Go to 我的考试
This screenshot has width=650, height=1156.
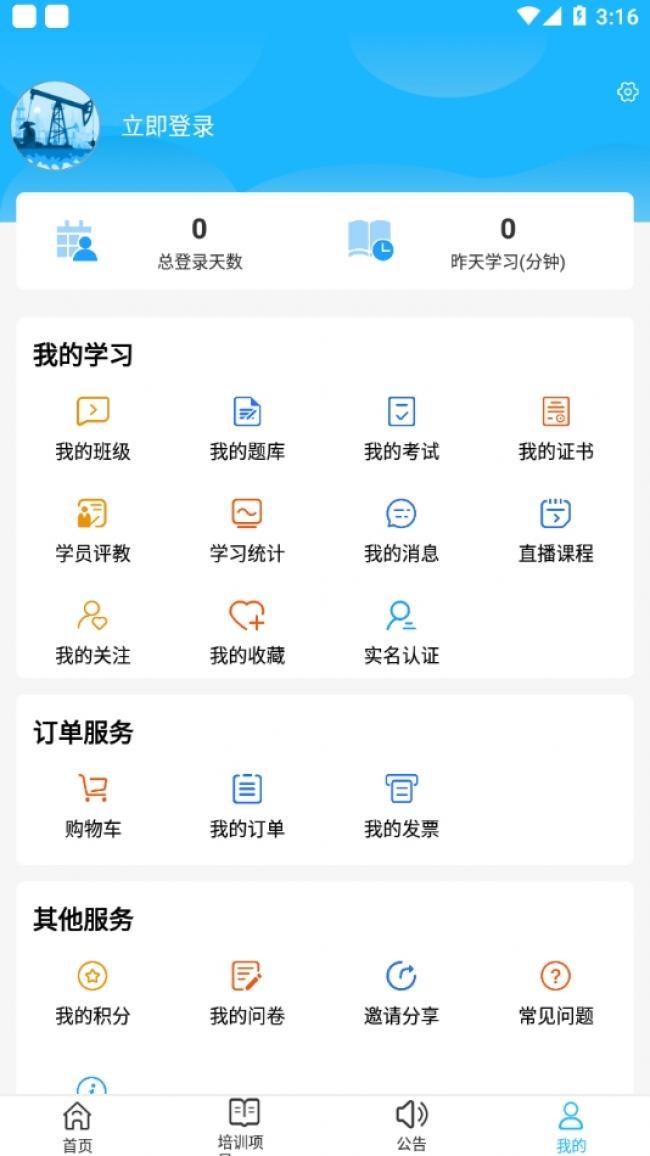tap(402, 428)
